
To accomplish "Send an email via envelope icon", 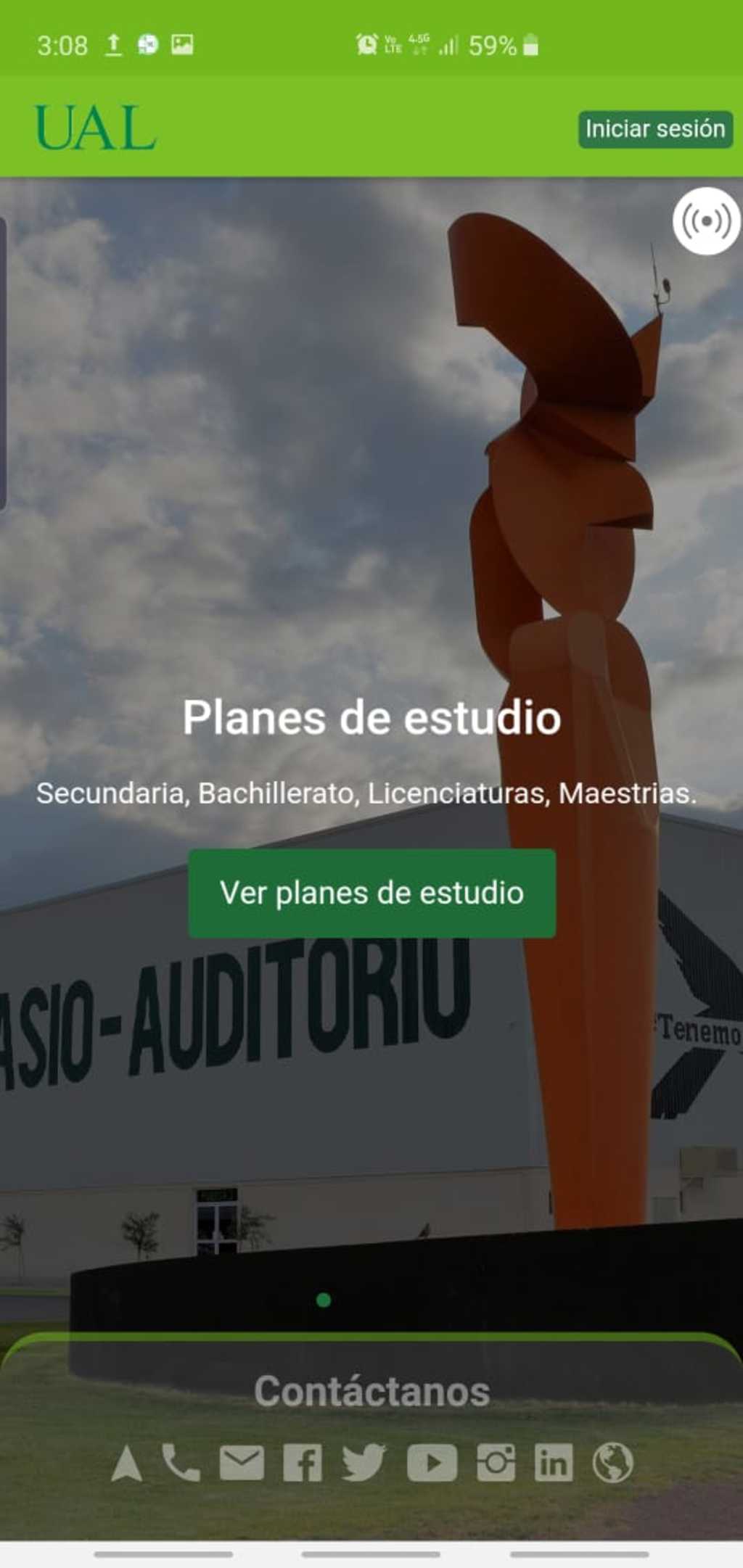I will click(x=242, y=1462).
